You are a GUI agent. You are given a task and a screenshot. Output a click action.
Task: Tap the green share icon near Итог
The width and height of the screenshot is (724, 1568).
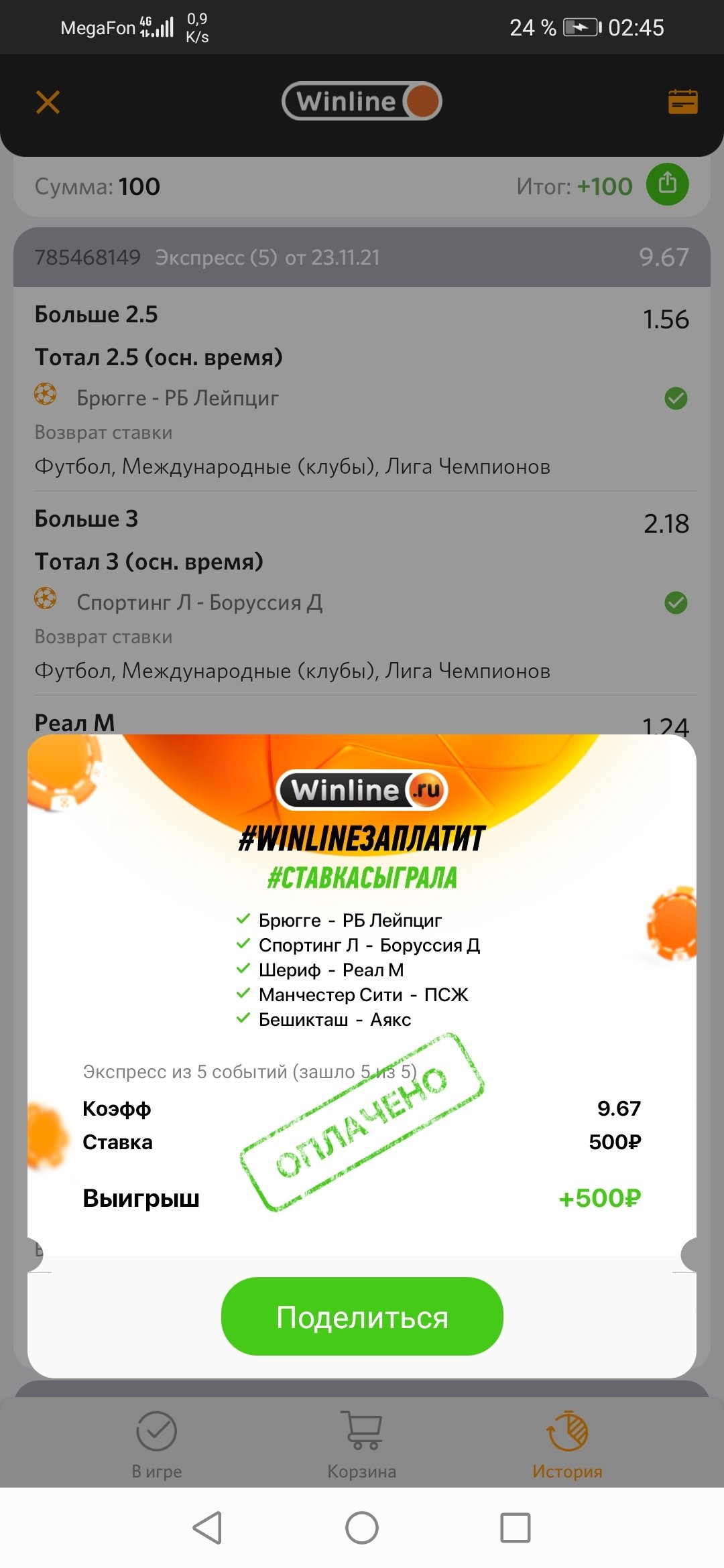[667, 184]
